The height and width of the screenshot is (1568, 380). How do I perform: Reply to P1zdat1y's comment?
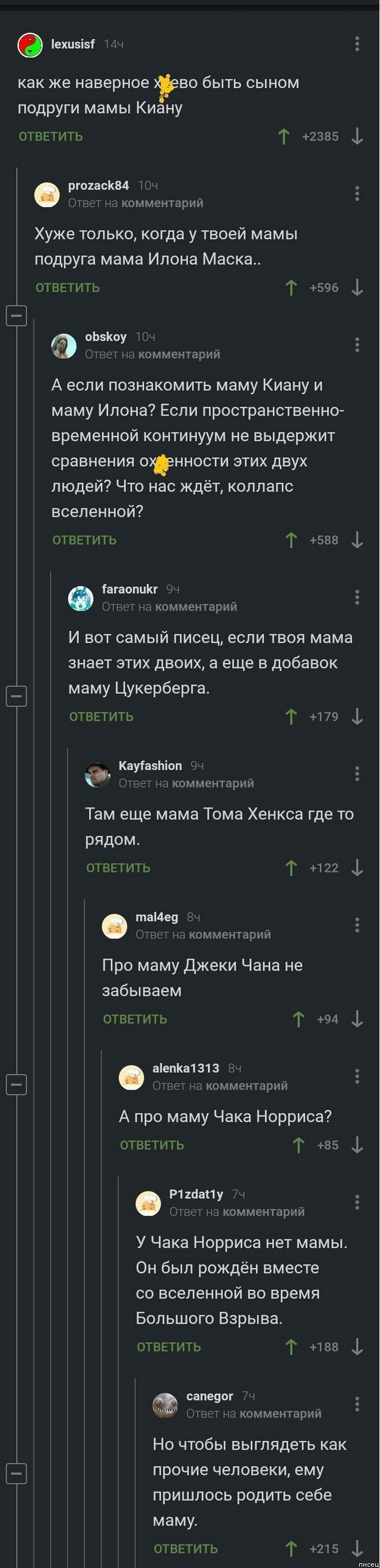point(169,1347)
